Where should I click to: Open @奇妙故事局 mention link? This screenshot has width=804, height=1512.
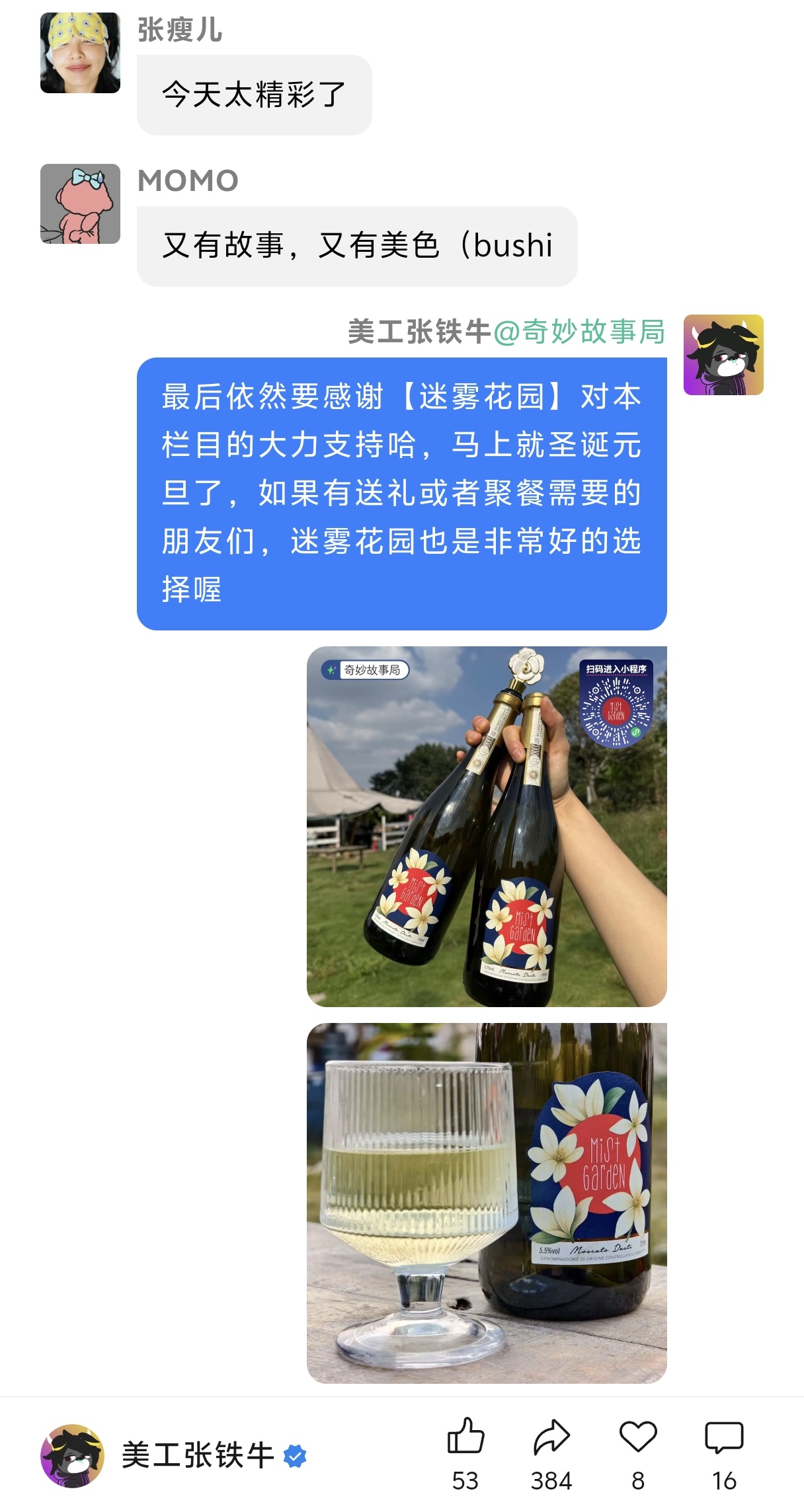(579, 332)
